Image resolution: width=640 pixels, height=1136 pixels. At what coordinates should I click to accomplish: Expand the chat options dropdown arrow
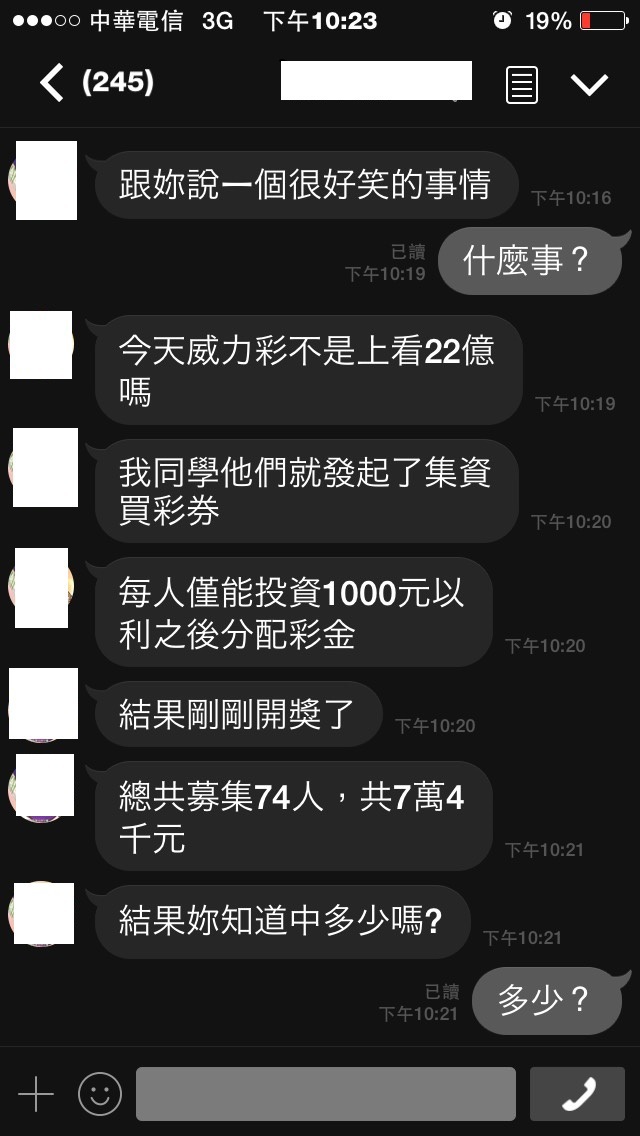[x=589, y=85]
